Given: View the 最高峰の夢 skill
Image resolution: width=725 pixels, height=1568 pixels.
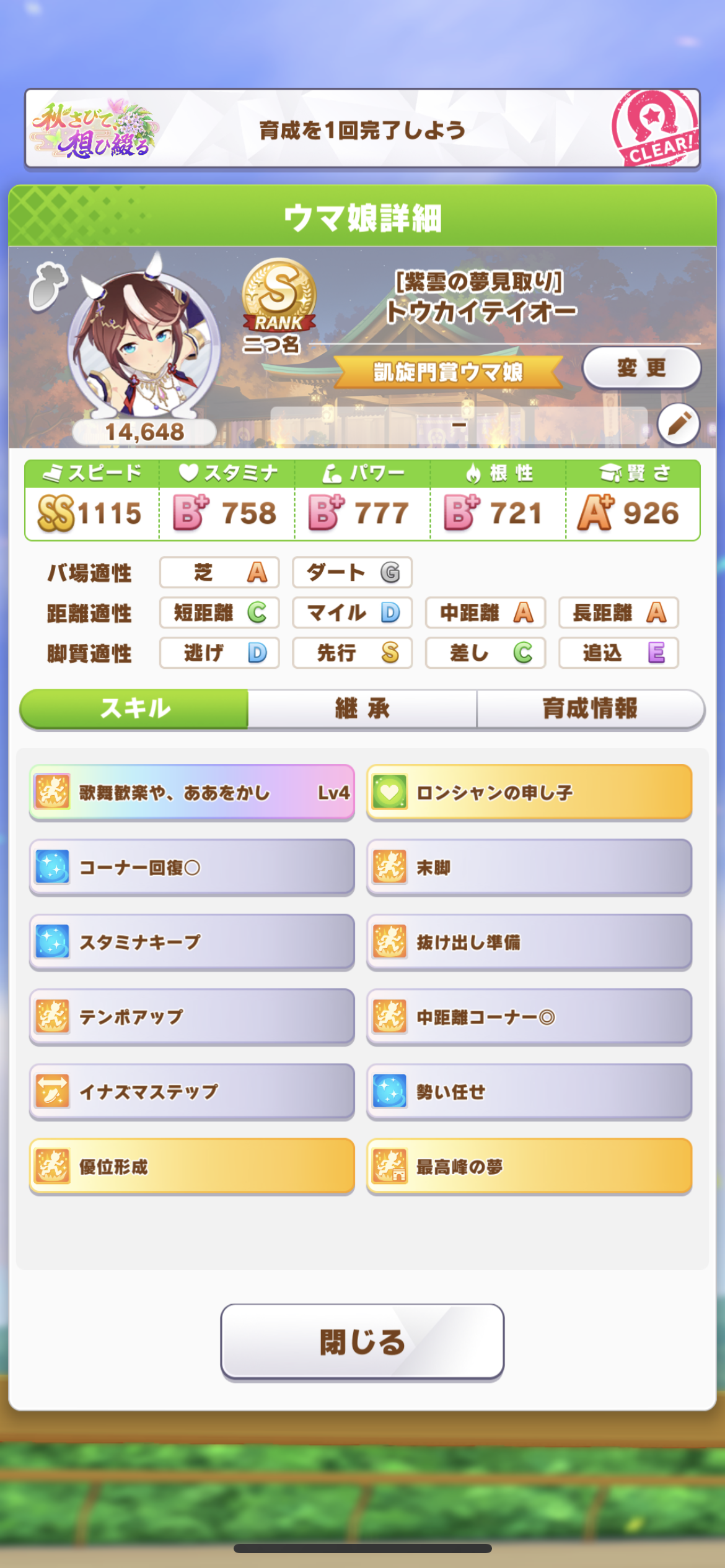Looking at the screenshot, I should click(529, 1166).
